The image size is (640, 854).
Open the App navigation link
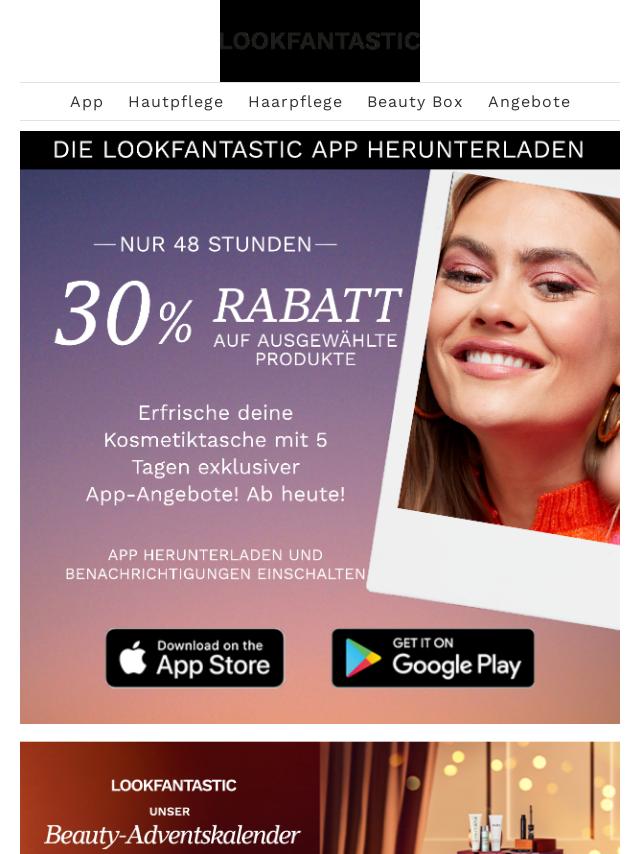(x=87, y=102)
